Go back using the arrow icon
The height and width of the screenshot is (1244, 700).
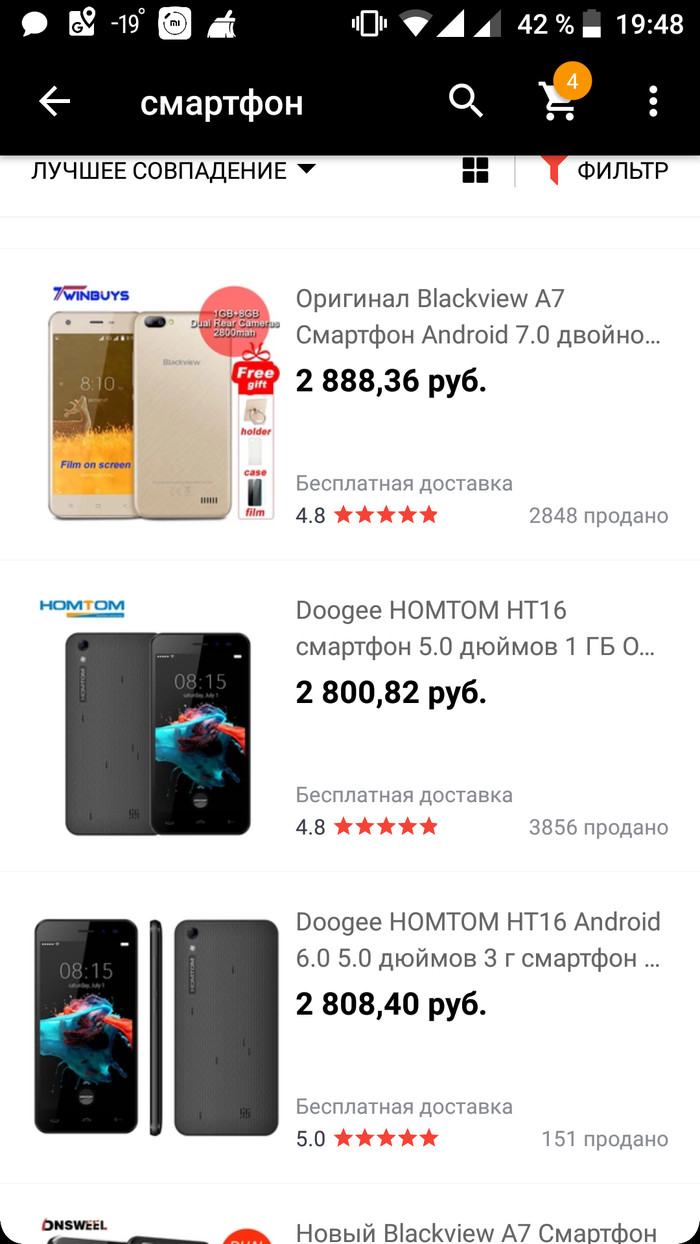(54, 101)
